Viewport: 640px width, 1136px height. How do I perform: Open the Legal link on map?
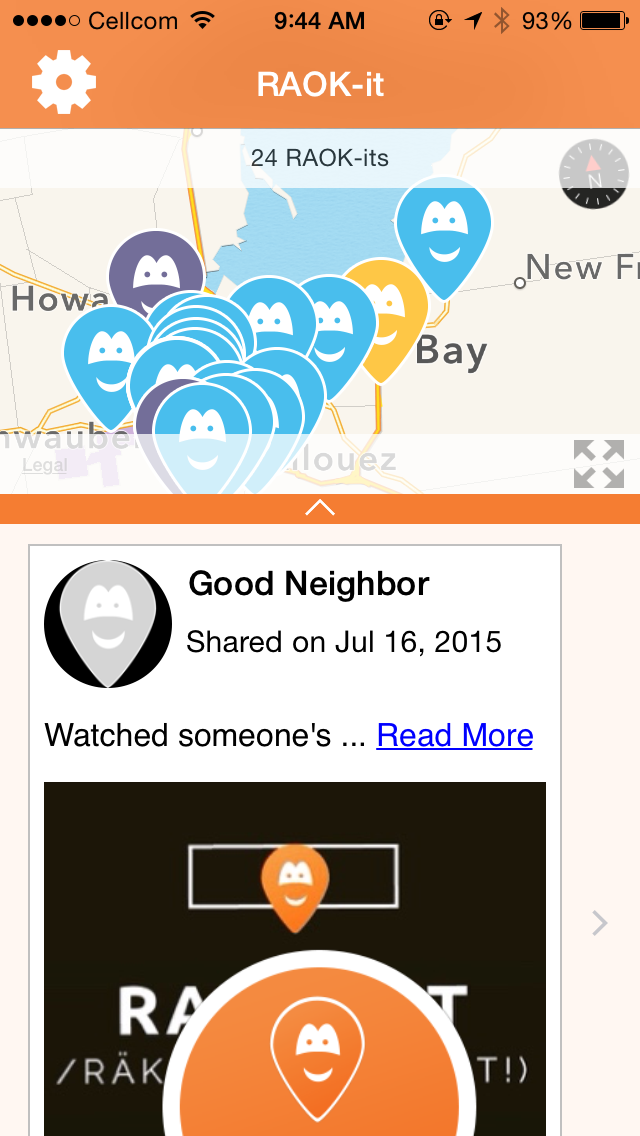coord(45,465)
